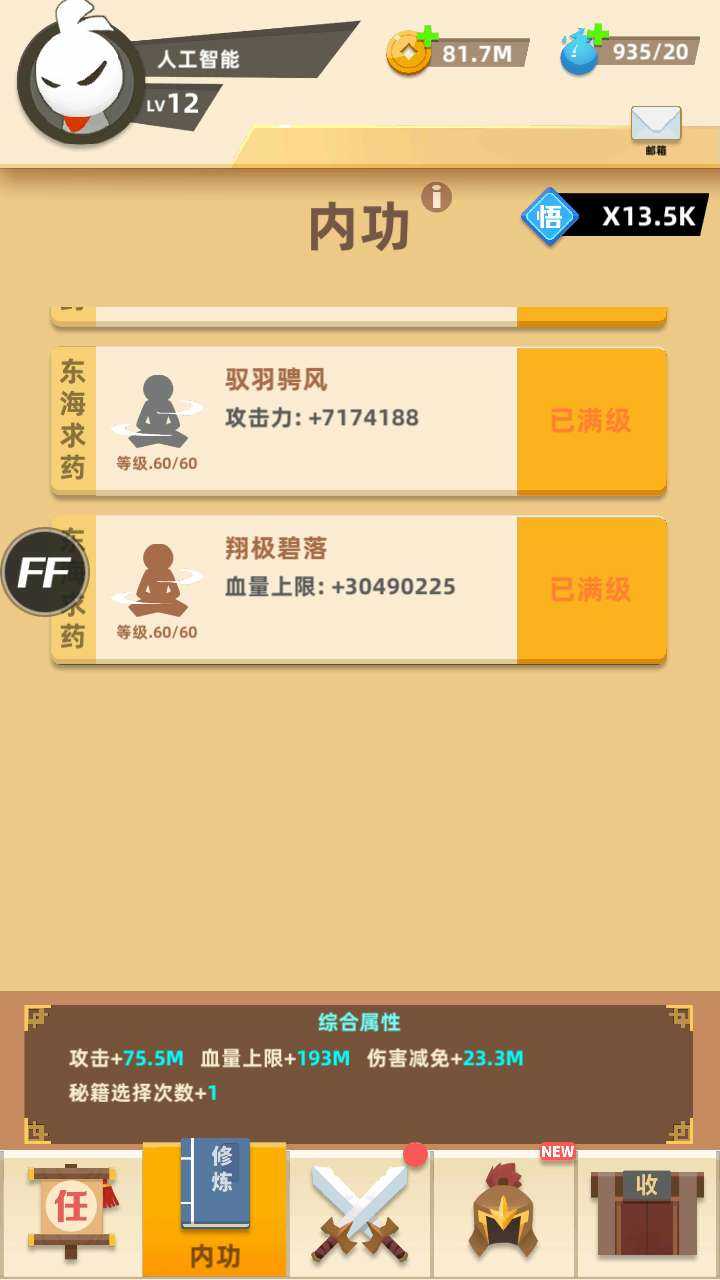This screenshot has height=1280, width=720.
Task: Switch to the 收 gate tab
Action: 647,1212
